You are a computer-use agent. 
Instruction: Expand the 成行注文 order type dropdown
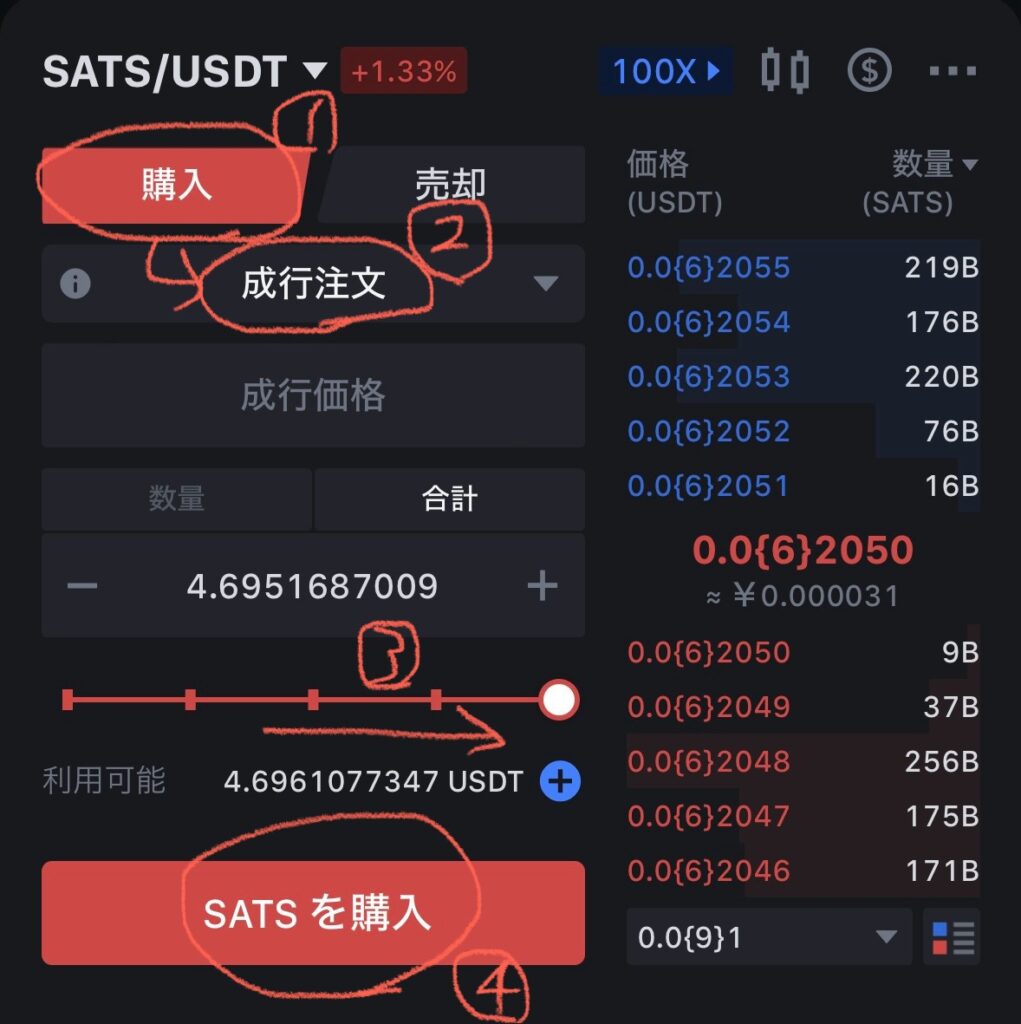(544, 284)
